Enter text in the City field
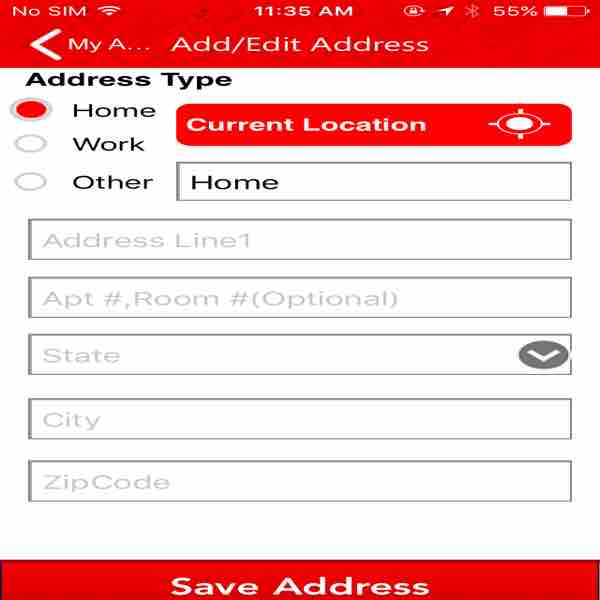600x600 pixels. pos(300,419)
